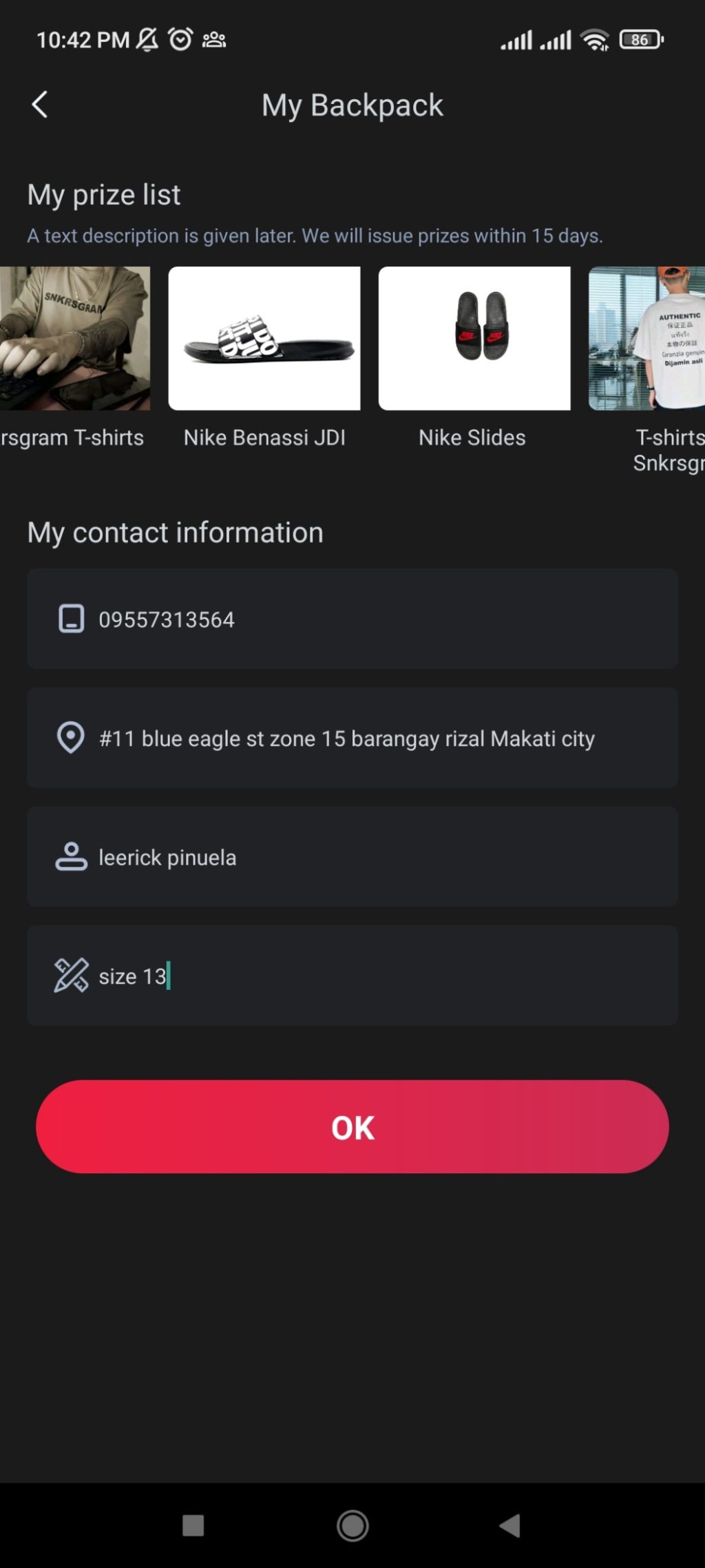
Task: Open the Nike Slides prize
Action: pos(474,339)
